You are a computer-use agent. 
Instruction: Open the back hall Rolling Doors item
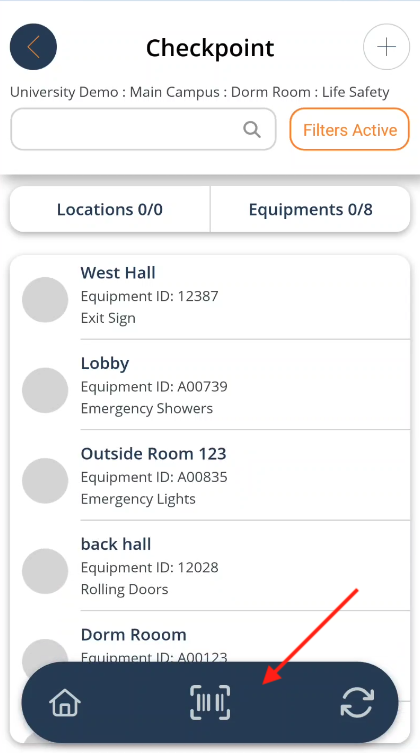(210, 566)
